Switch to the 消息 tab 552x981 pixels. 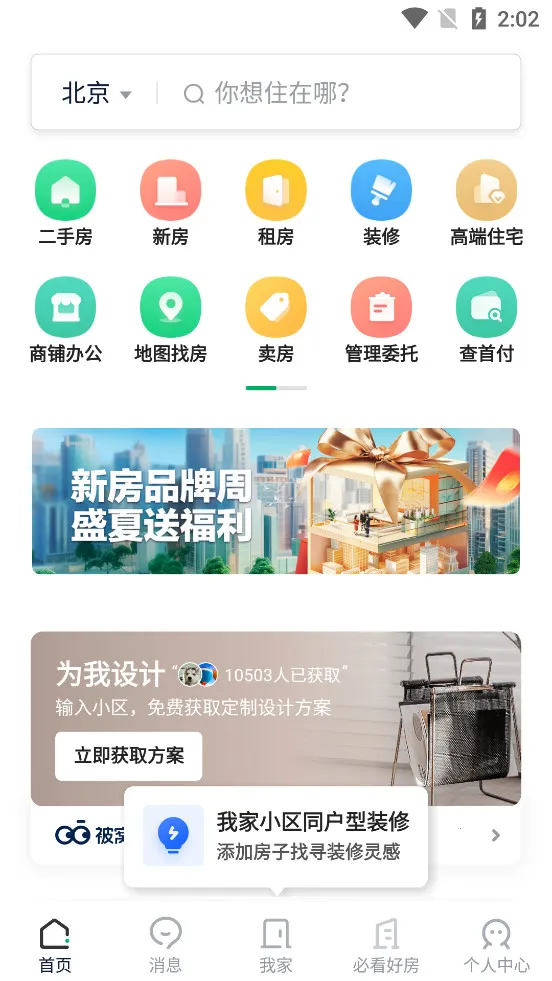point(165,945)
